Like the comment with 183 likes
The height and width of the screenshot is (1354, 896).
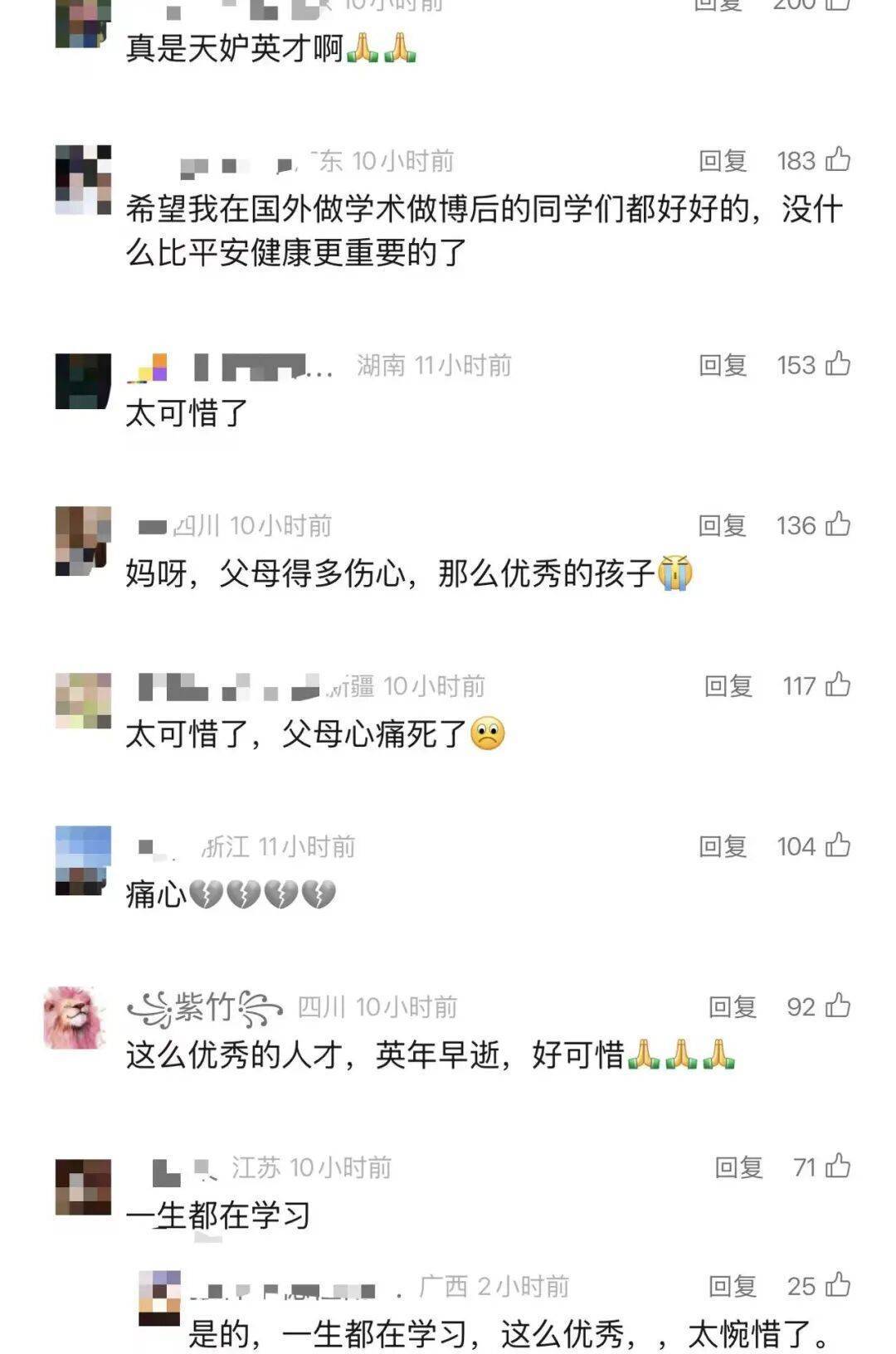pyautogui.click(x=838, y=158)
